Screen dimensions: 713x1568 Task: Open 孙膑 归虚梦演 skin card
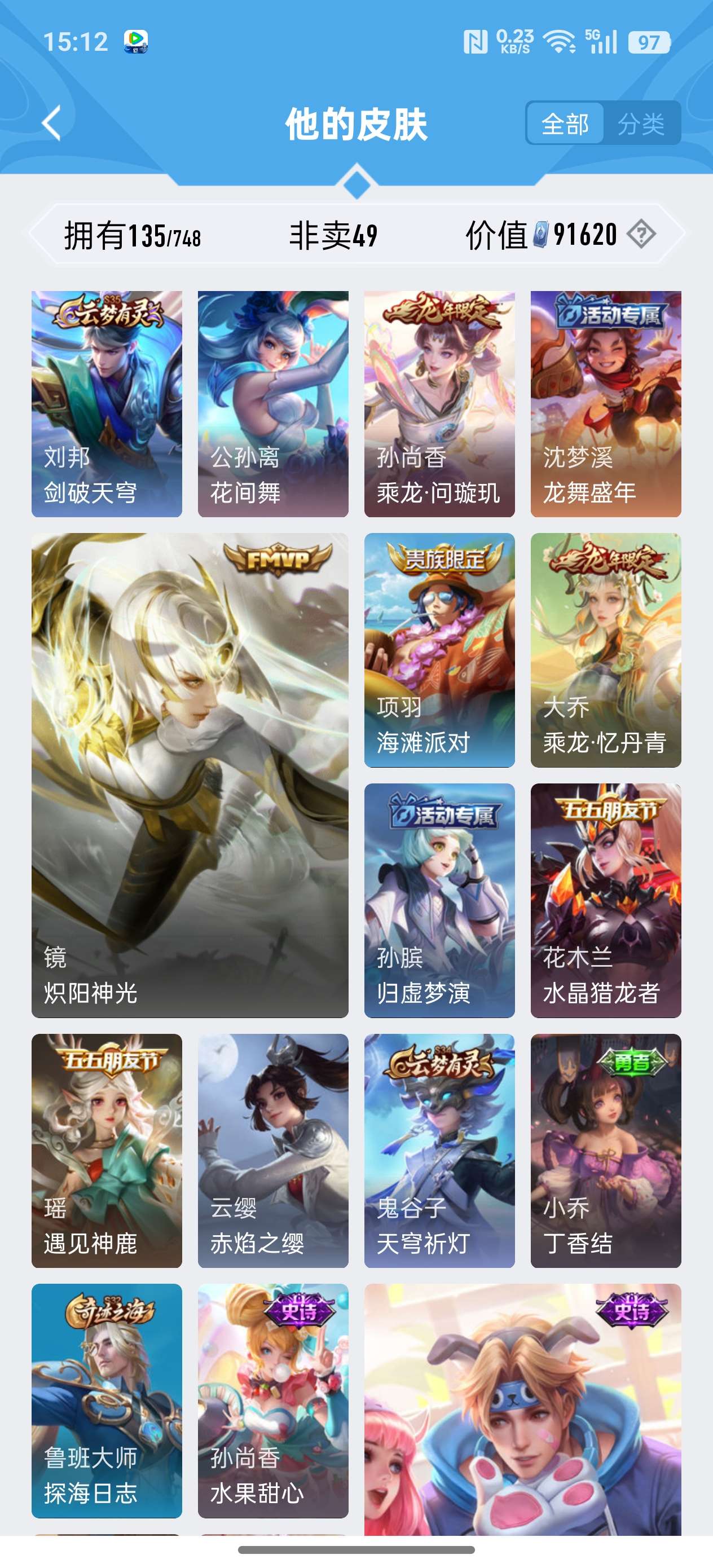click(x=439, y=900)
